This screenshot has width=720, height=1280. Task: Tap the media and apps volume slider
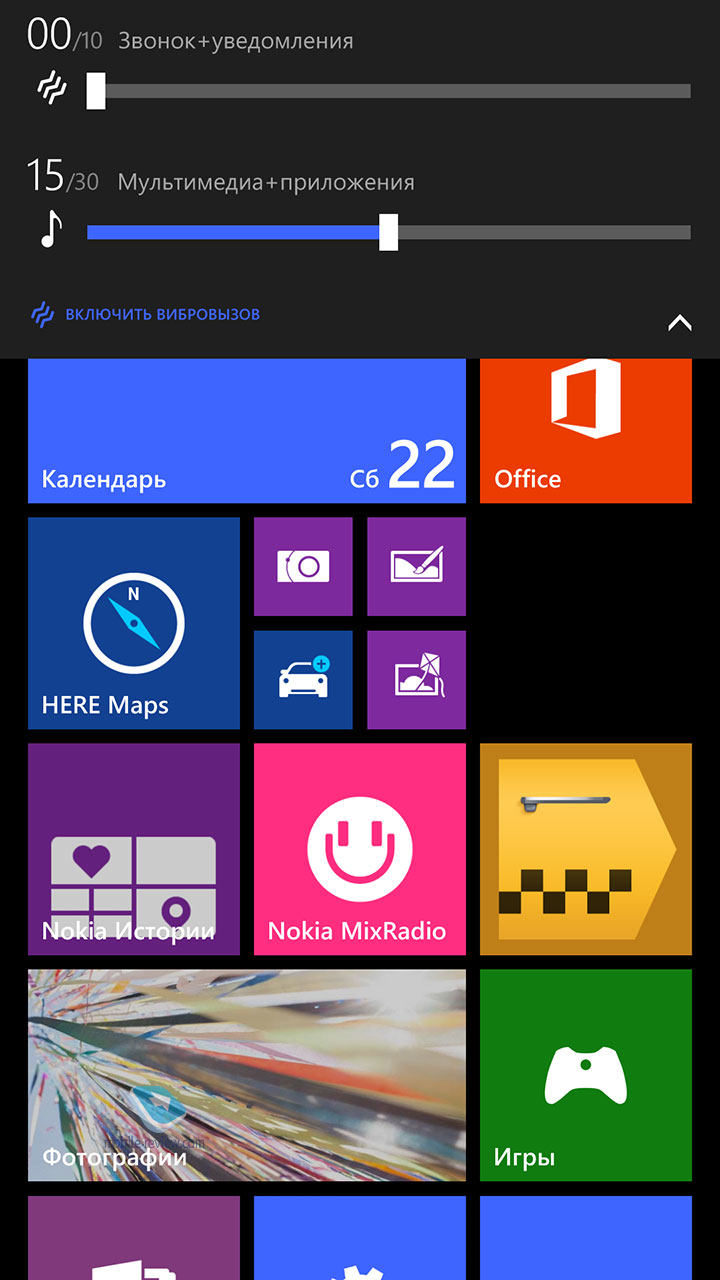389,232
